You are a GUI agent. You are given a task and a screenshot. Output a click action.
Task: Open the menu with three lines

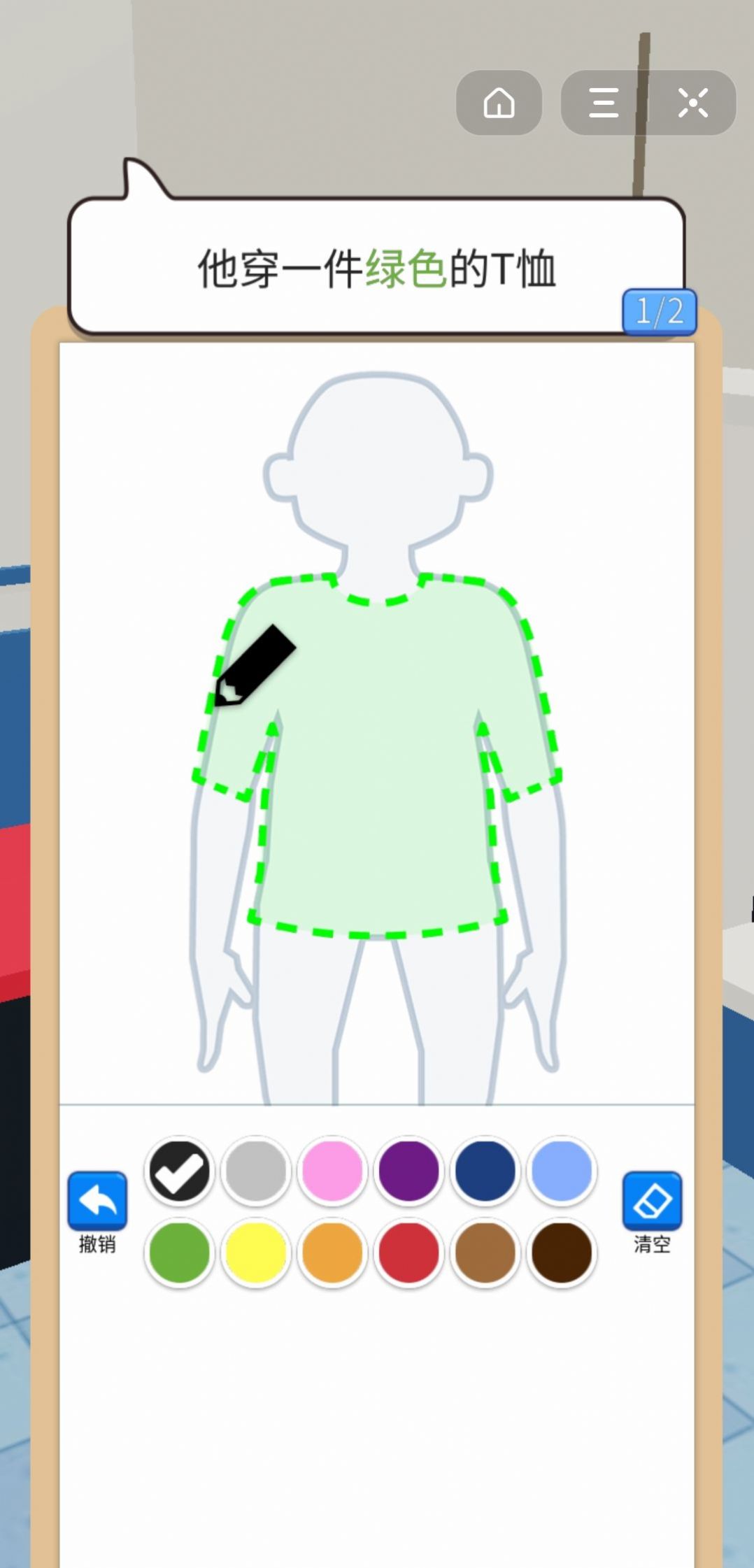pyautogui.click(x=603, y=103)
